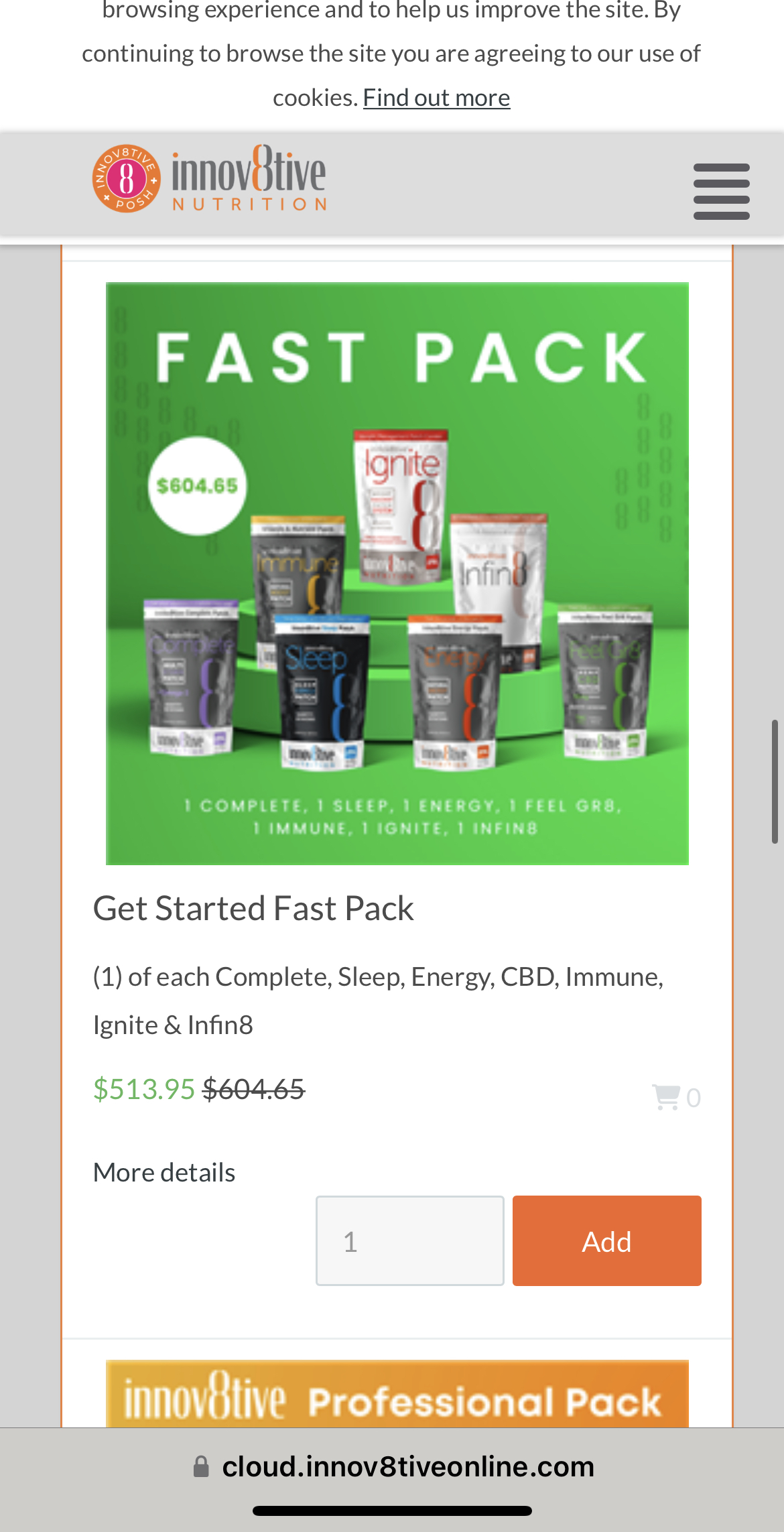Open the hamburger navigation menu
784x1532 pixels.
(721, 191)
